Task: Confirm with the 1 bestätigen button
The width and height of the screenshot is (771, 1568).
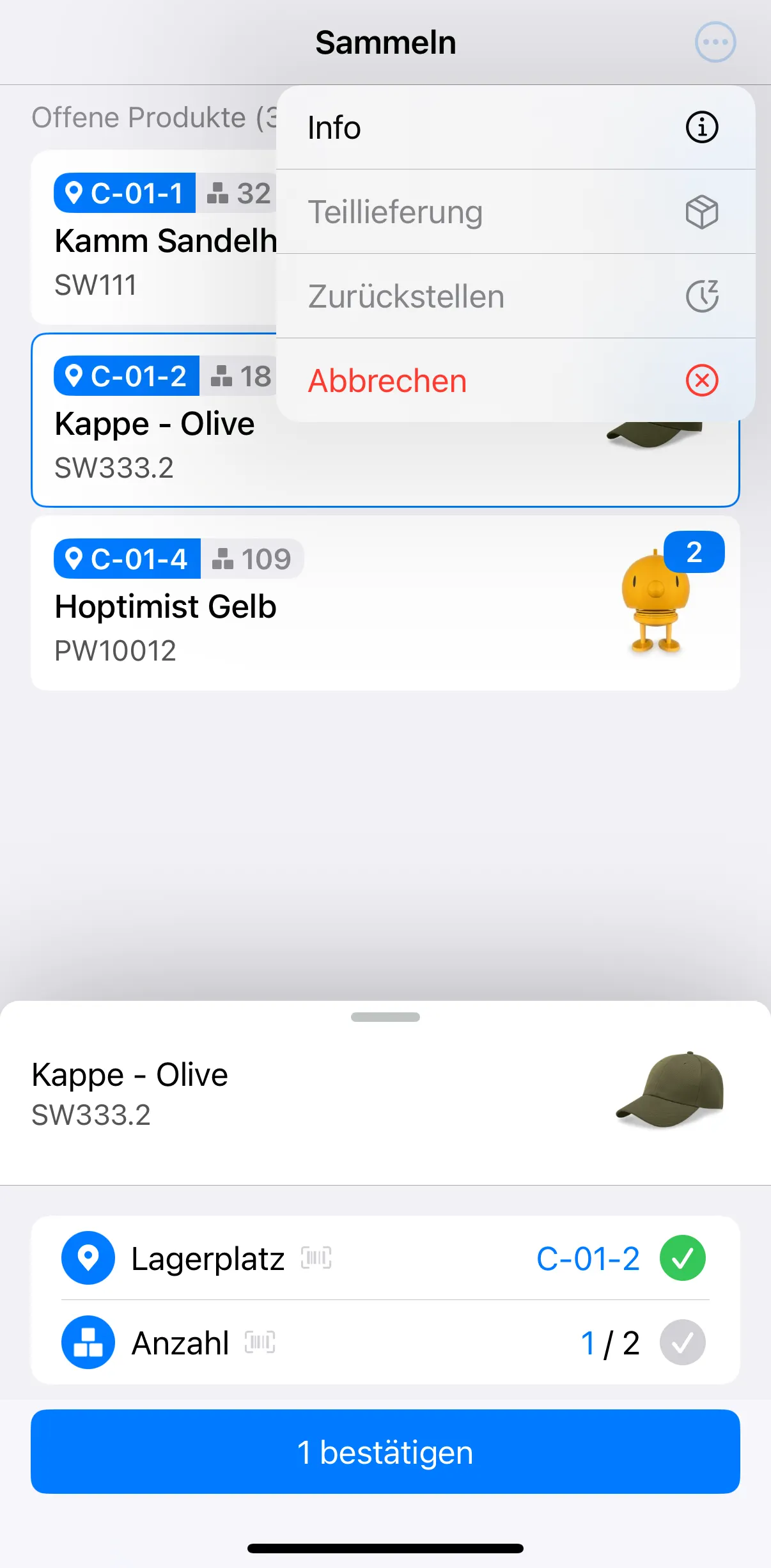Action: pos(385,1452)
